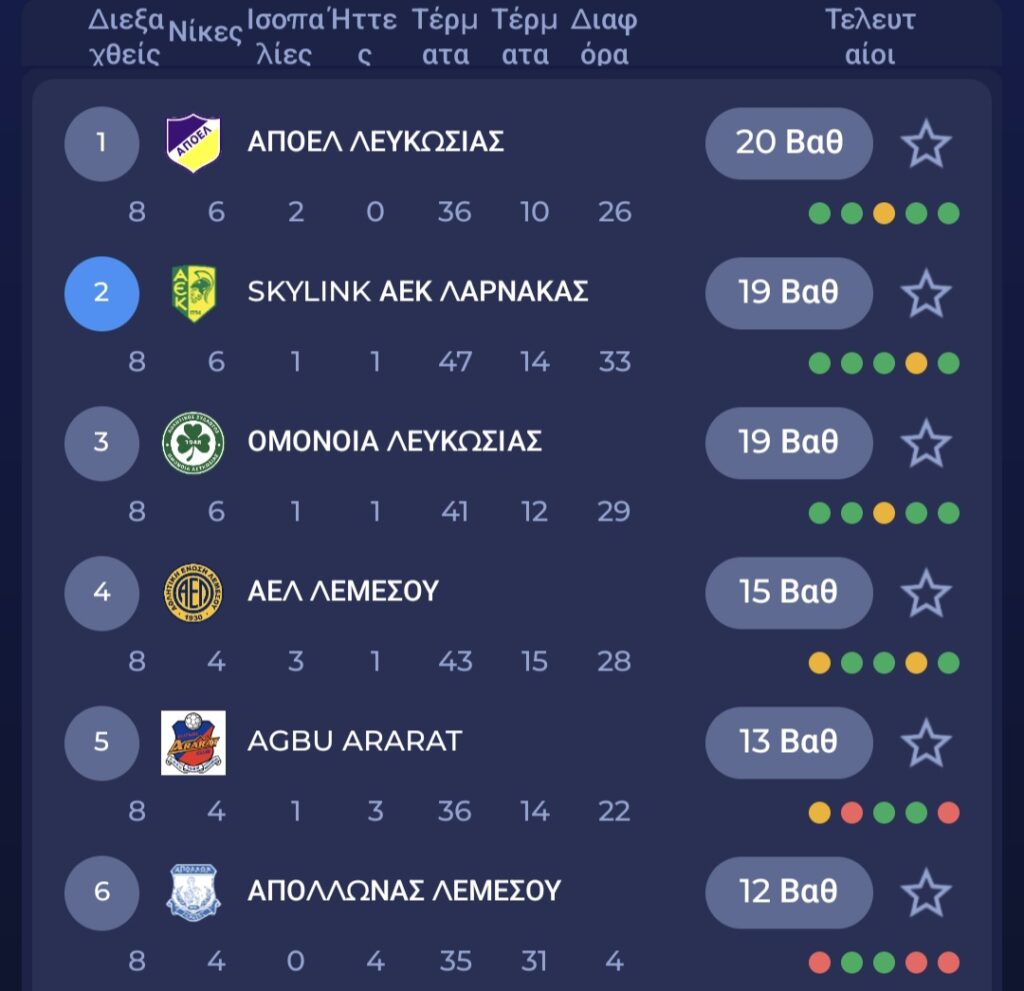Open the ΑΠΟΕΛ ΛΕΥΚΩΣΙΑΣ team row
This screenshot has height=991, width=1024.
pos(375,143)
